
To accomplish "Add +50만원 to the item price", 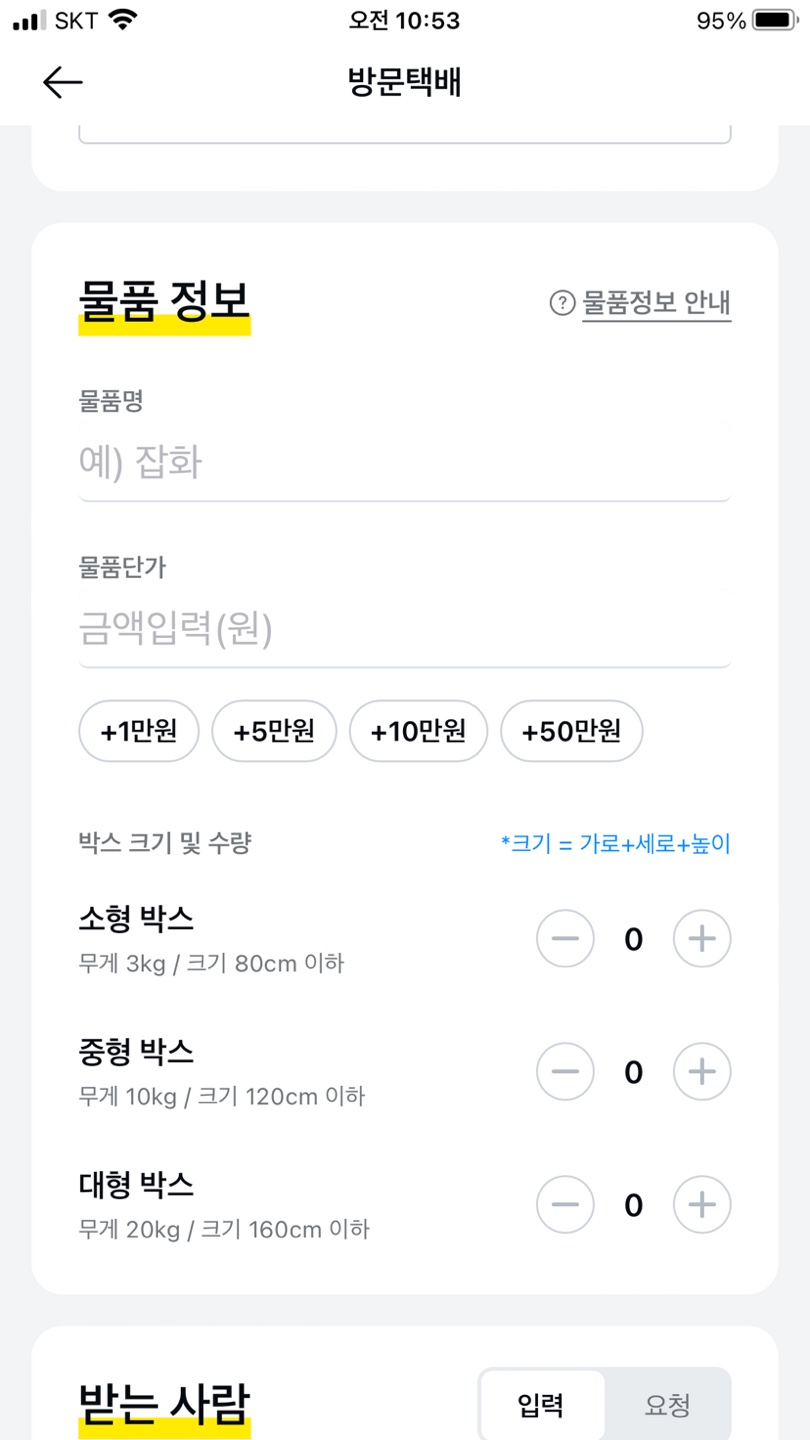I will (571, 731).
